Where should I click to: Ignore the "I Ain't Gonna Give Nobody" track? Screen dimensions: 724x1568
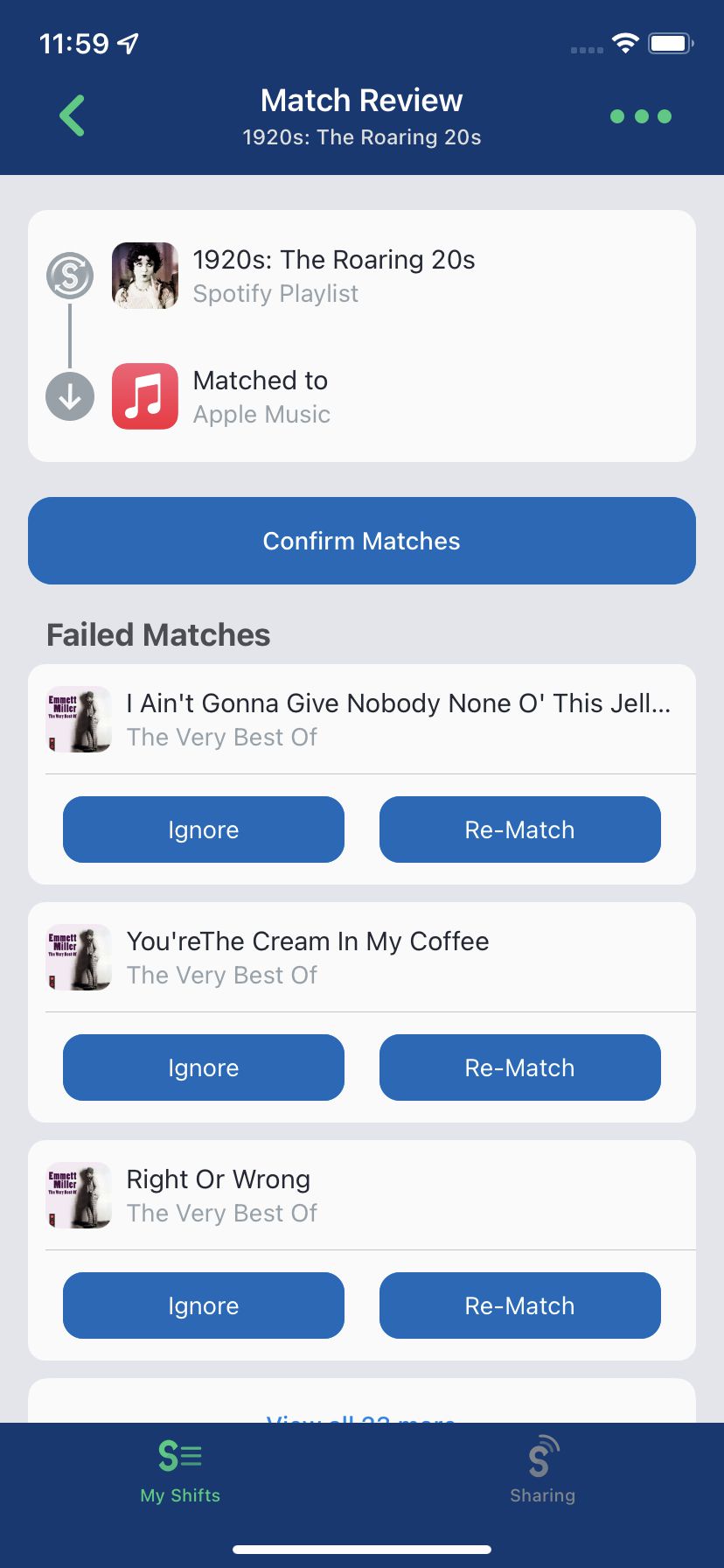[x=203, y=829]
